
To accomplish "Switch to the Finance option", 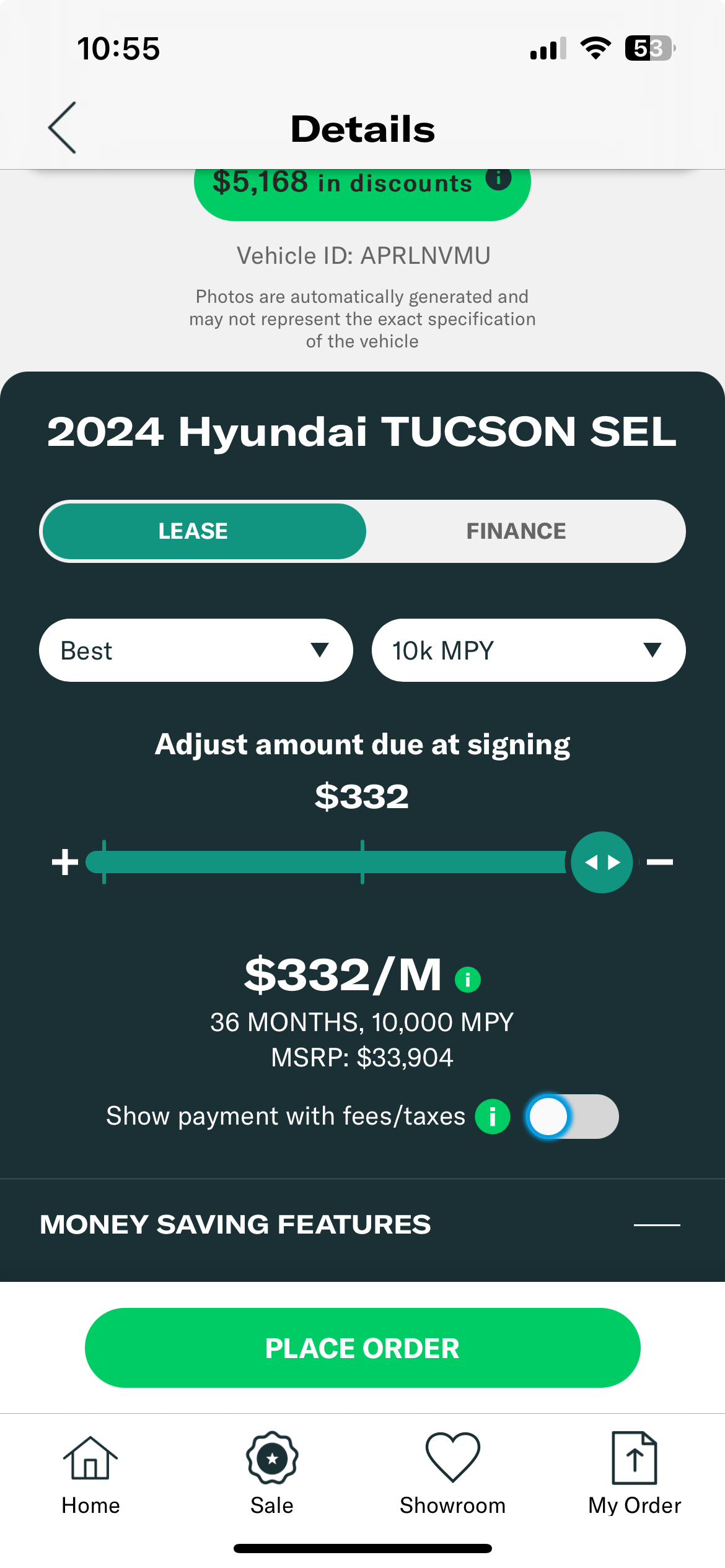I will [x=516, y=531].
